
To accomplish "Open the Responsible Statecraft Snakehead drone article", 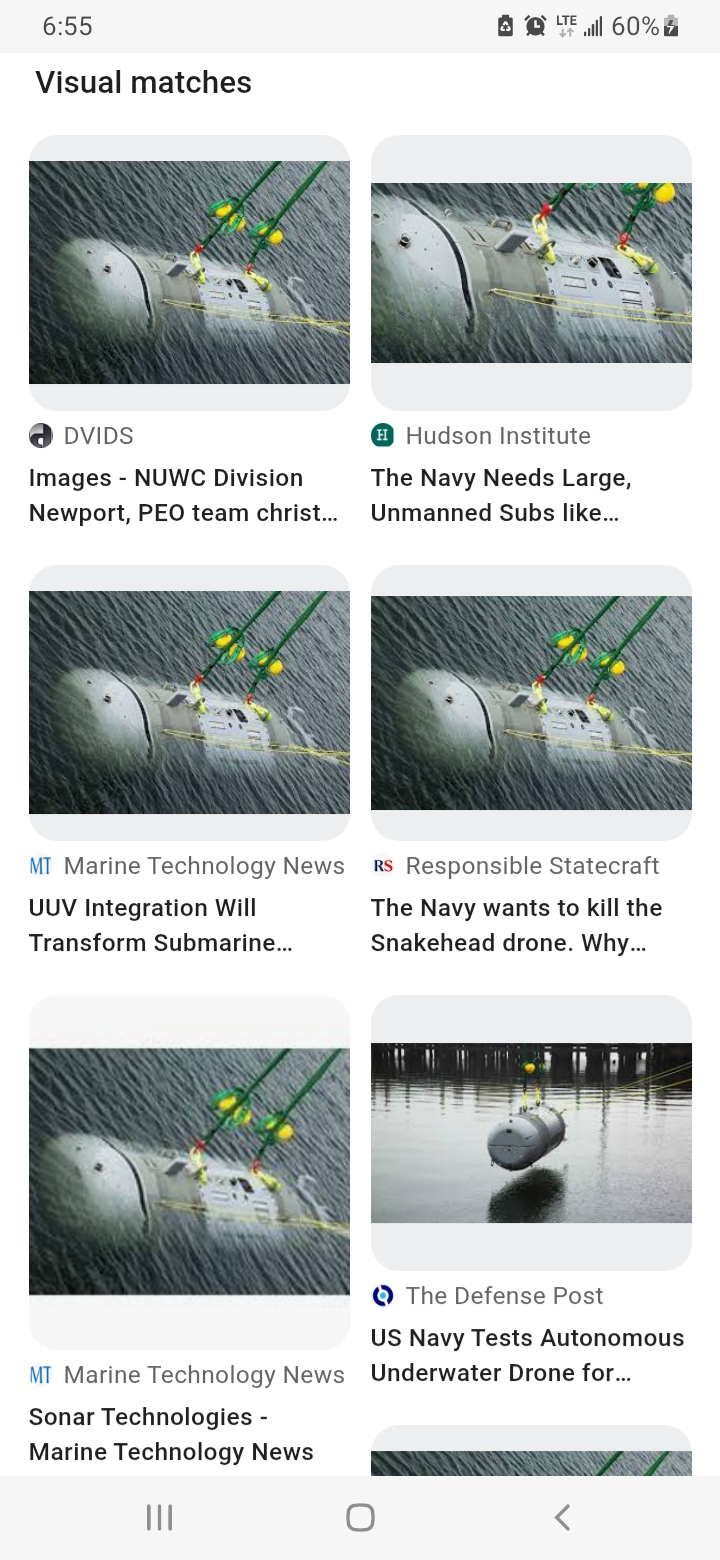I will click(531, 762).
